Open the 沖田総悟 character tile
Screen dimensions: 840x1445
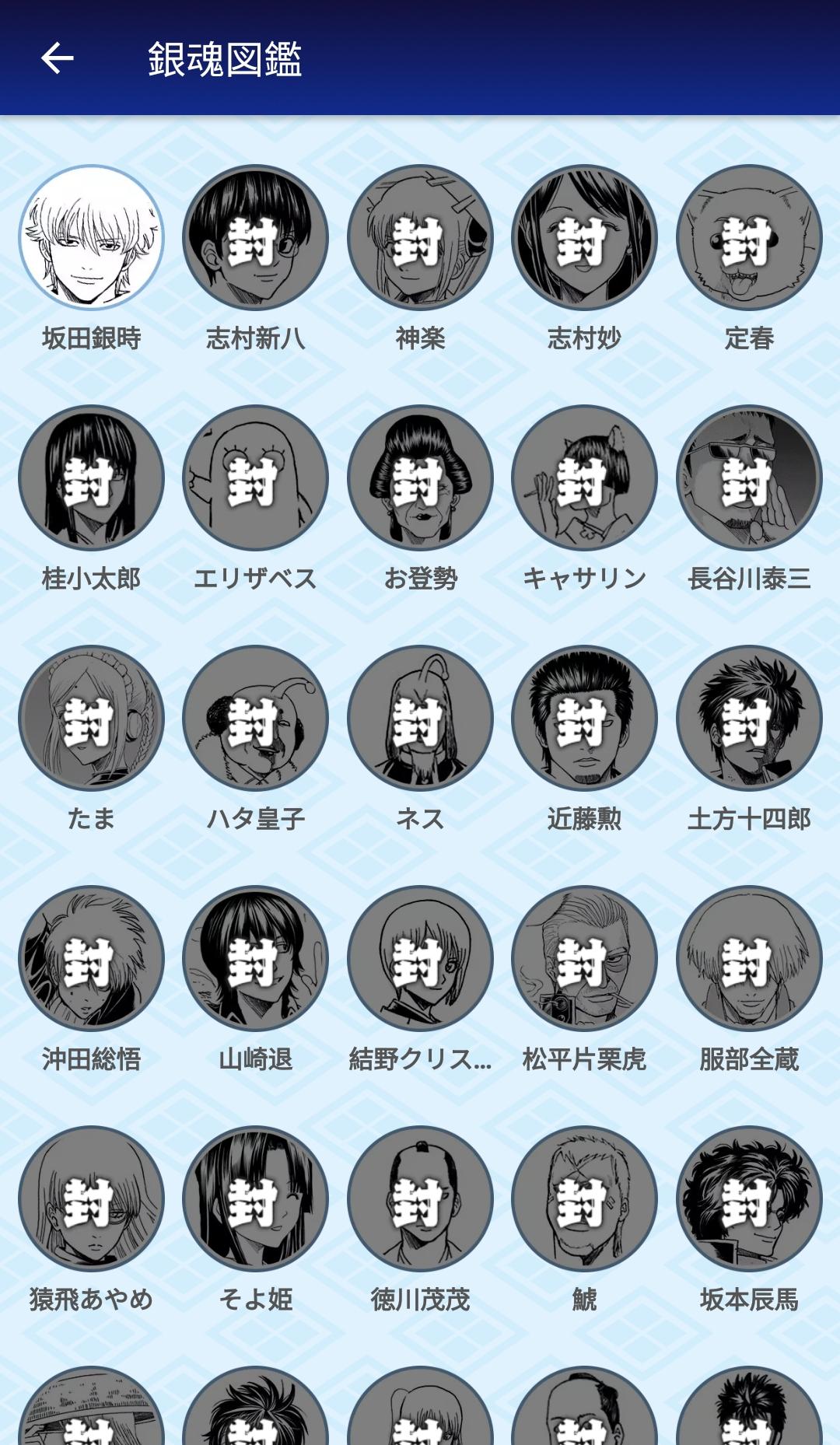click(91, 959)
